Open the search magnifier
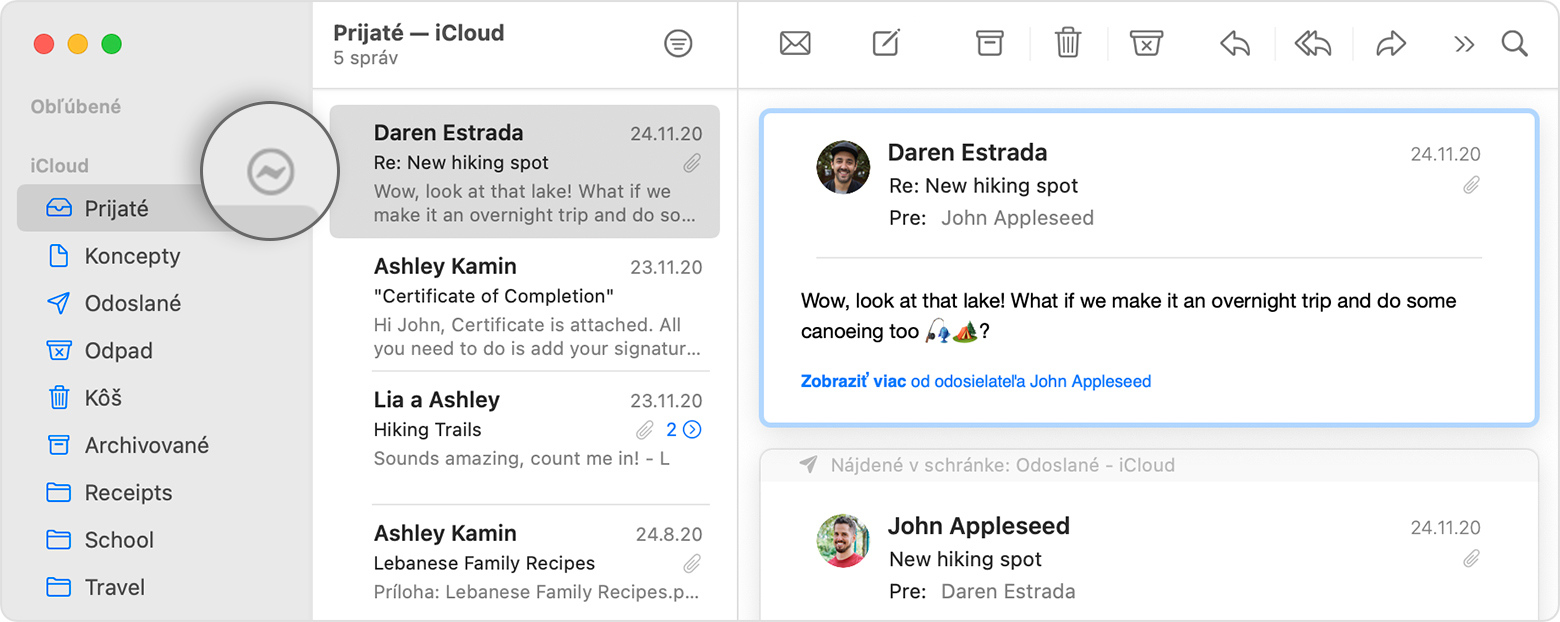Viewport: 1560px width, 622px height. (1515, 44)
